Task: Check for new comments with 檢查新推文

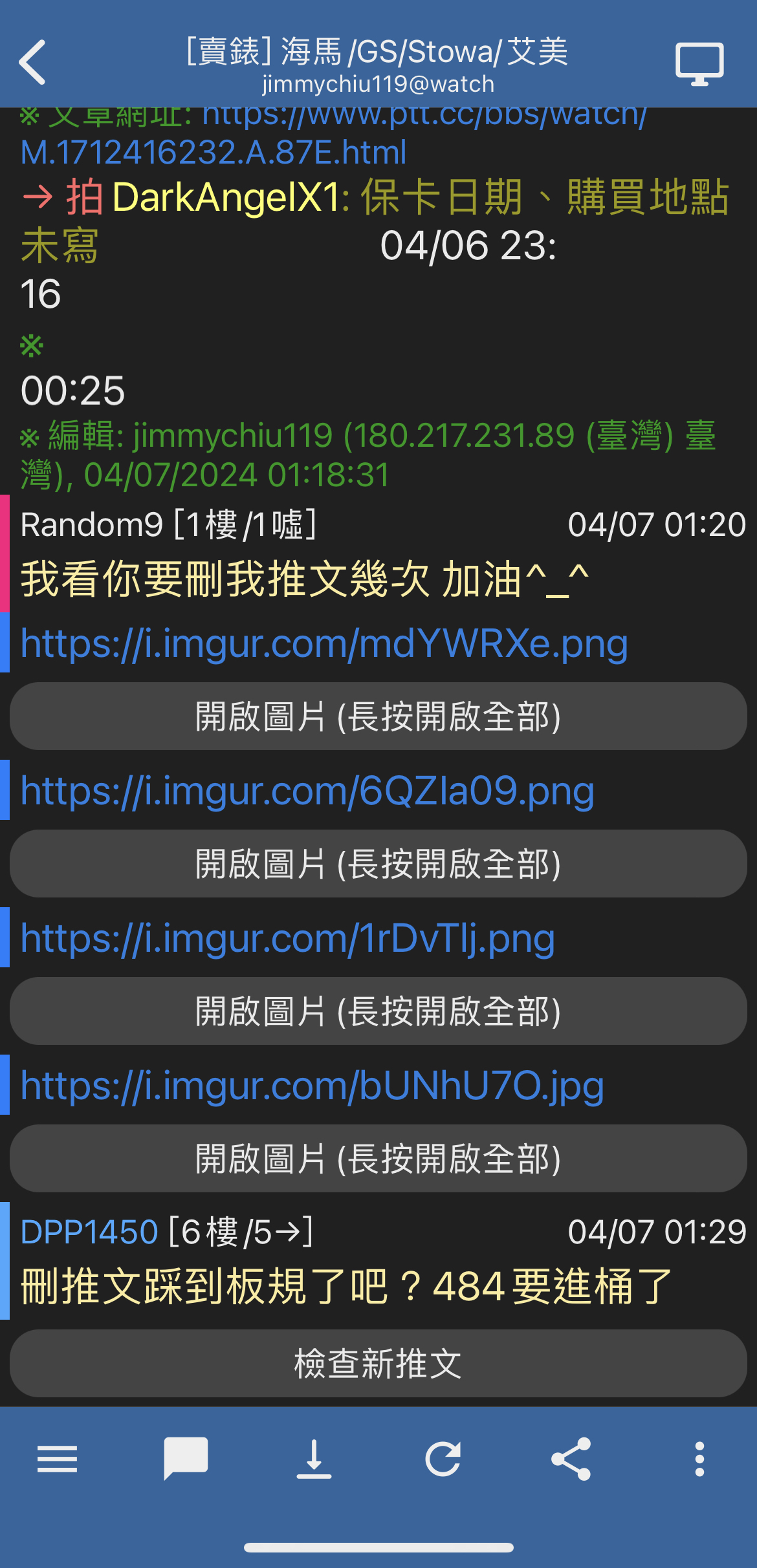Action: point(378,1364)
